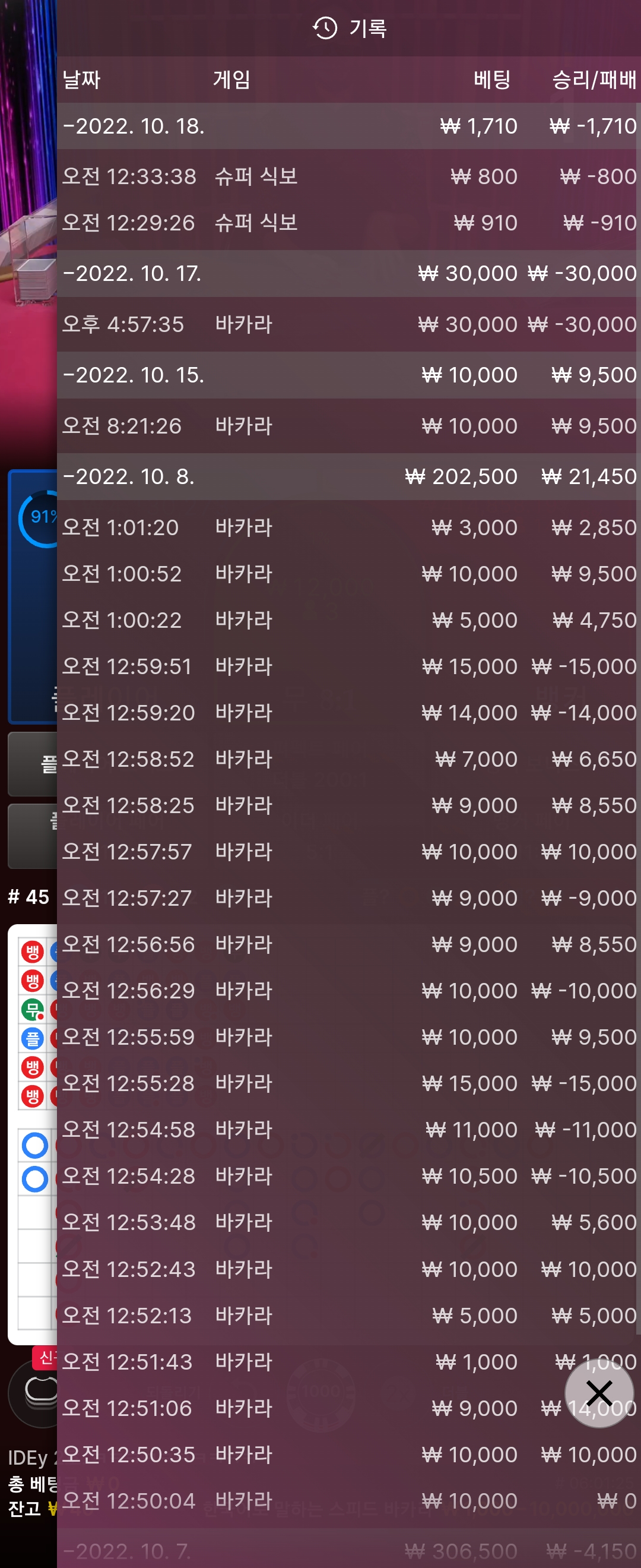Open the 오전 12:29:26 슈퍼 식보 record

click(348, 223)
